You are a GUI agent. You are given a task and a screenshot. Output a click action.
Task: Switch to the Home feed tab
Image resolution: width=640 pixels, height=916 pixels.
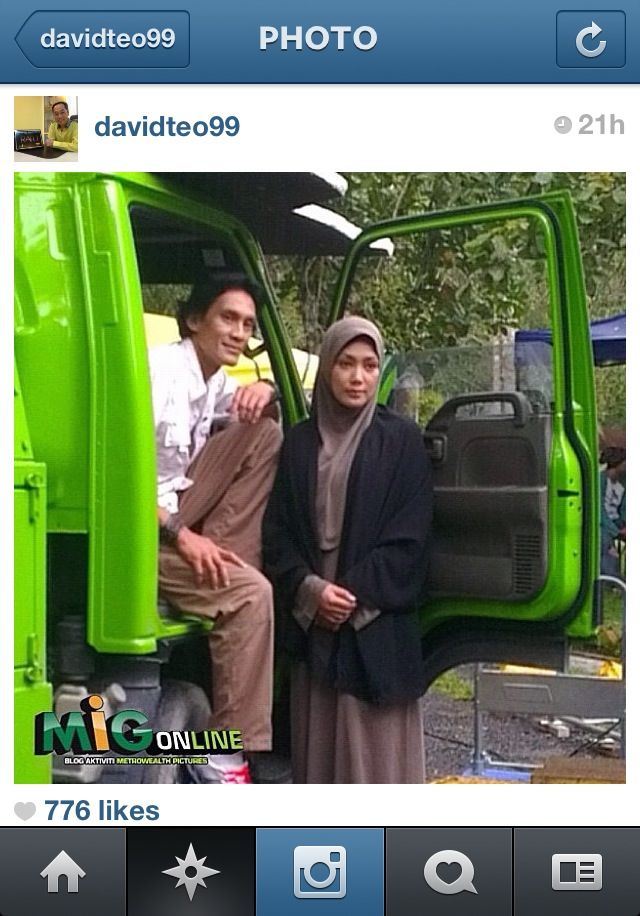click(x=63, y=872)
